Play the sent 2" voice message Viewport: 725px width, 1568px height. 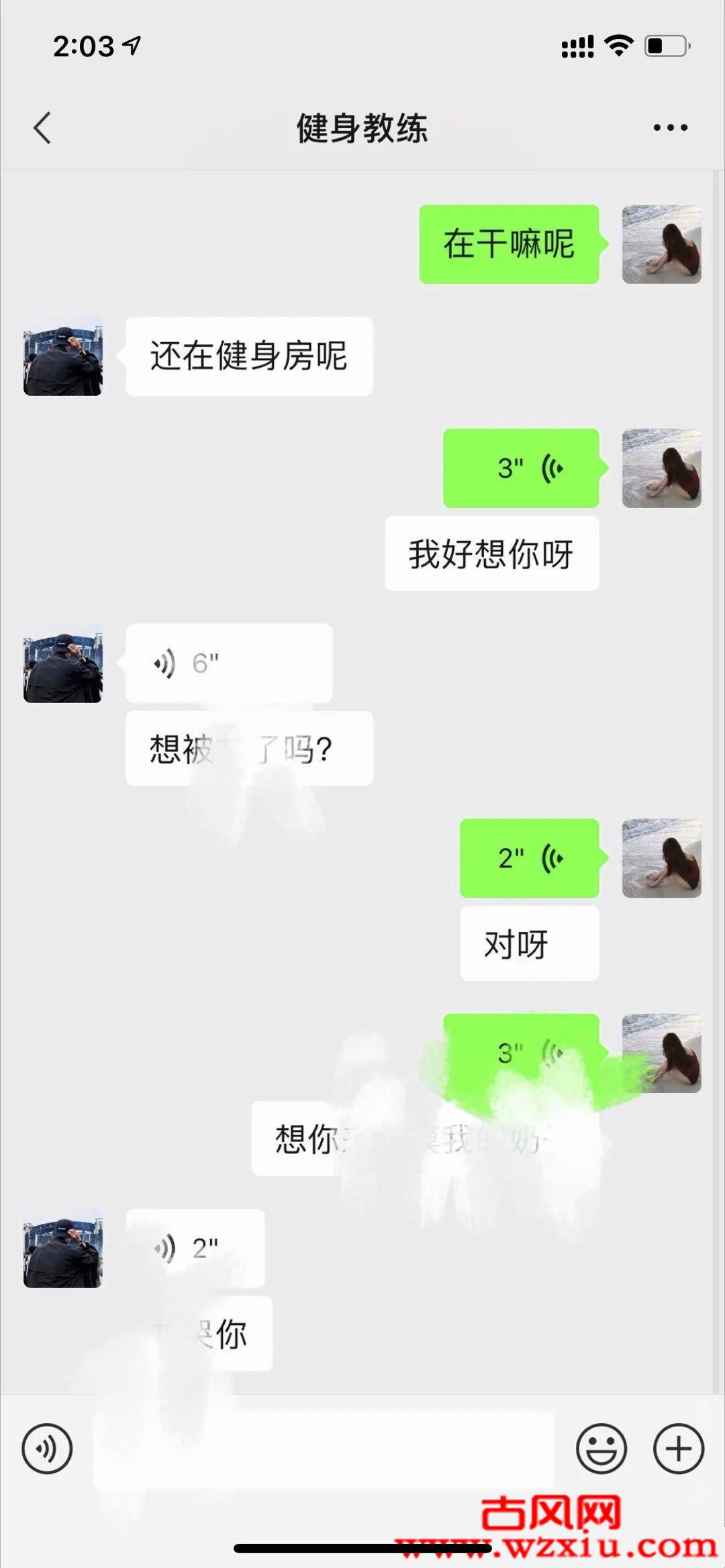tap(530, 858)
